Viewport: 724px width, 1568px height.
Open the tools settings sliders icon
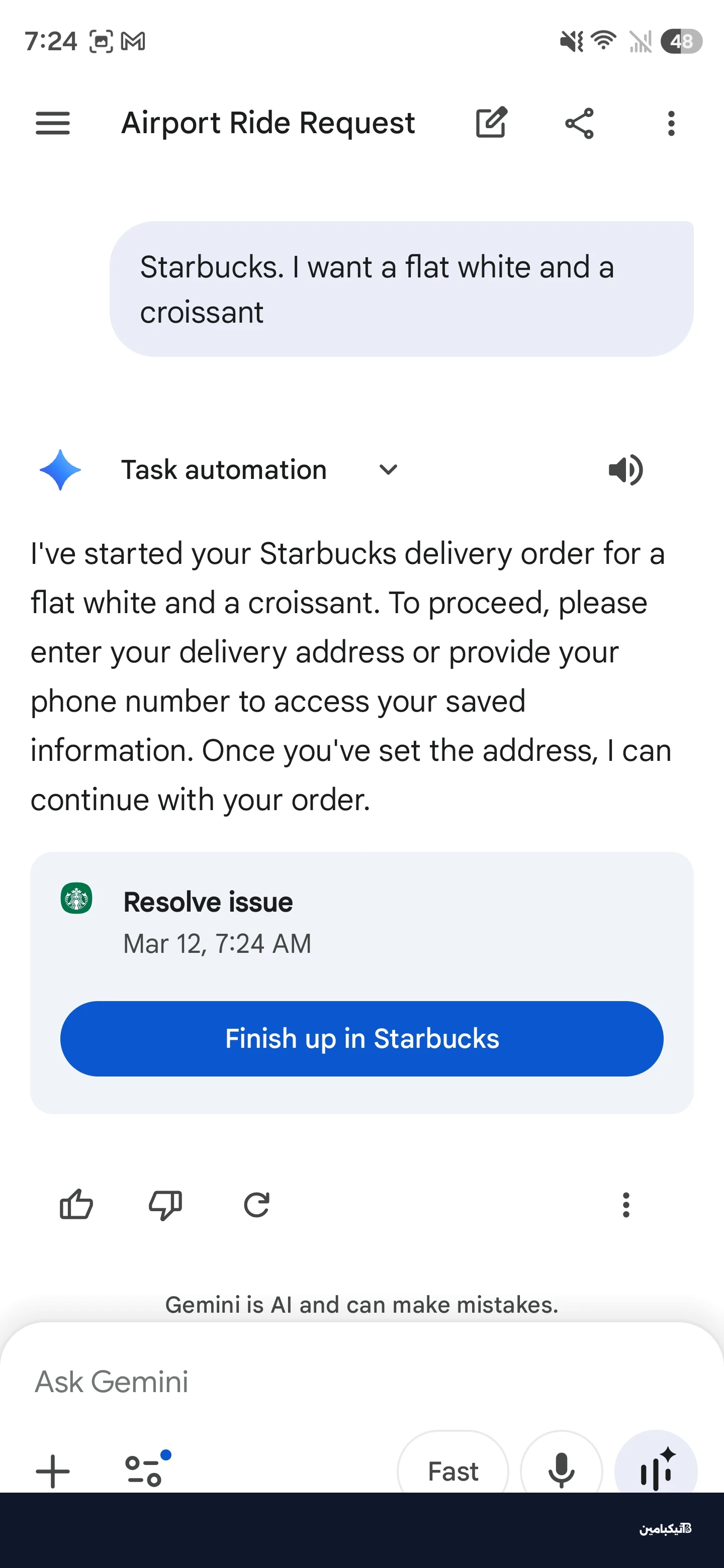click(x=145, y=1469)
